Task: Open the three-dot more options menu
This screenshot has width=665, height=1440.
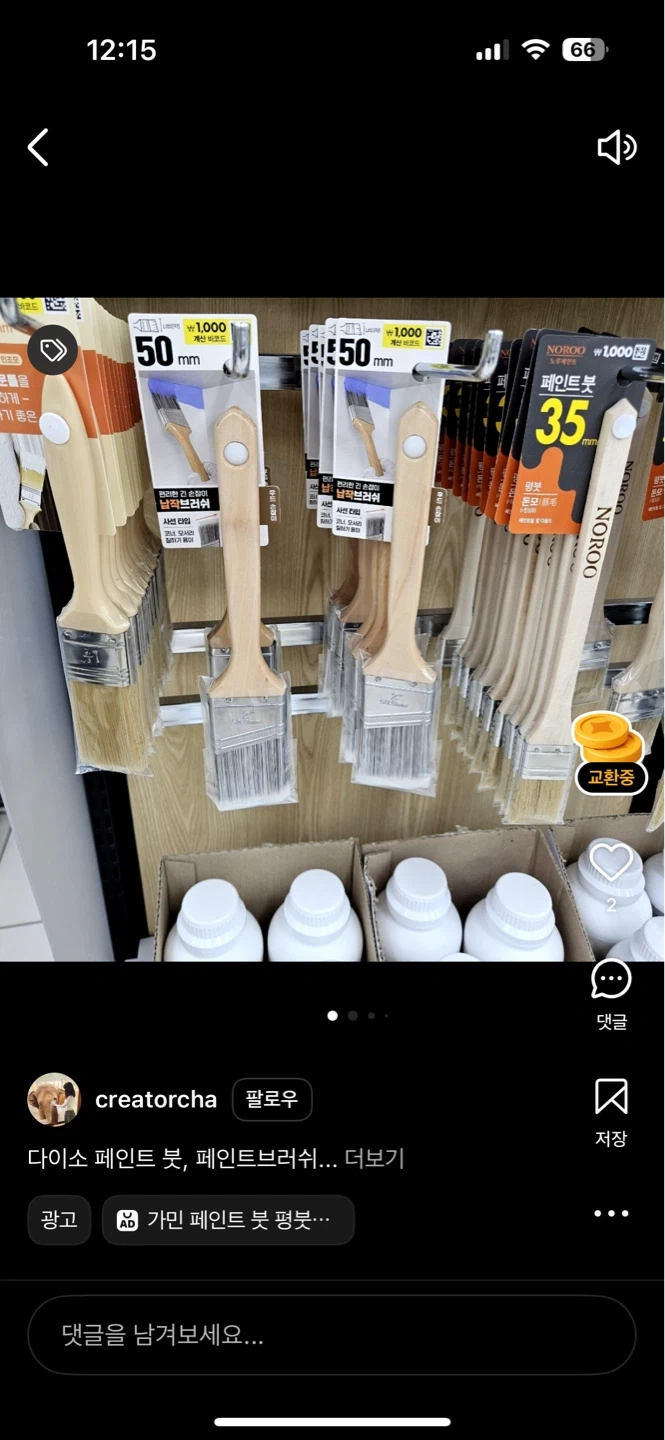Action: (611, 1214)
